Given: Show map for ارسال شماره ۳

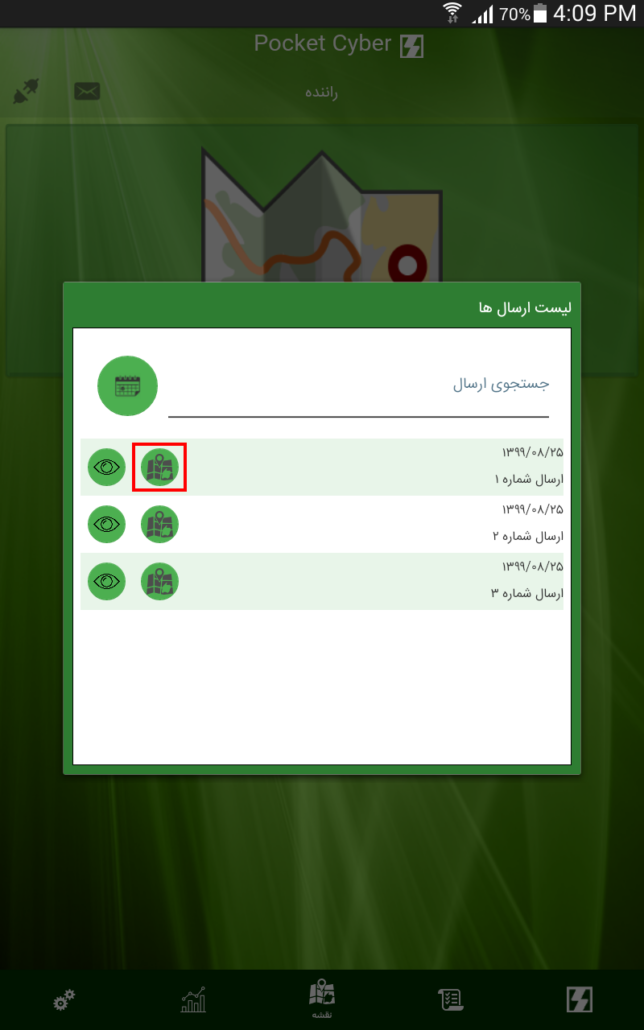Looking at the screenshot, I should pyautogui.click(x=160, y=581).
